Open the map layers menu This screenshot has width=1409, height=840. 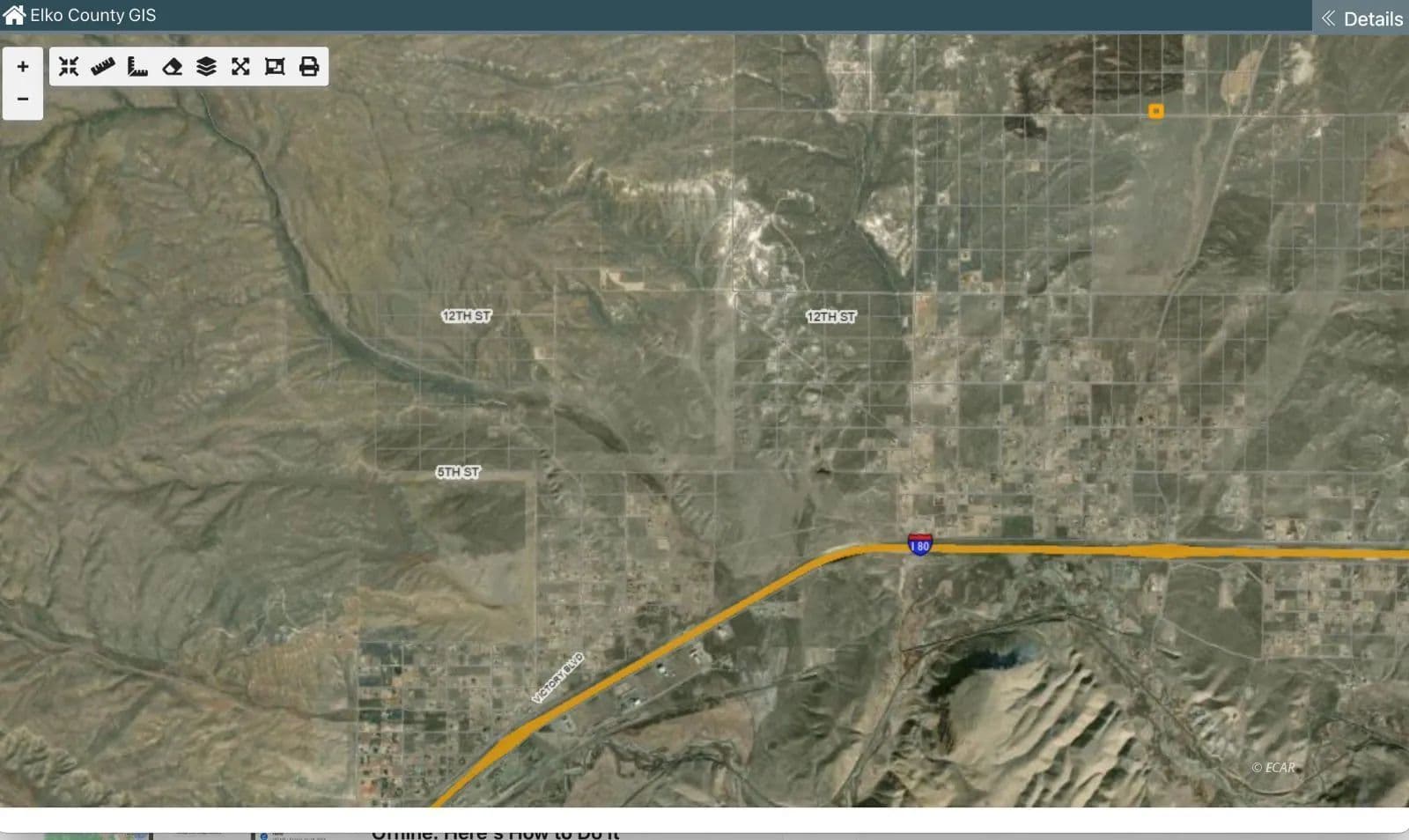pyautogui.click(x=206, y=66)
